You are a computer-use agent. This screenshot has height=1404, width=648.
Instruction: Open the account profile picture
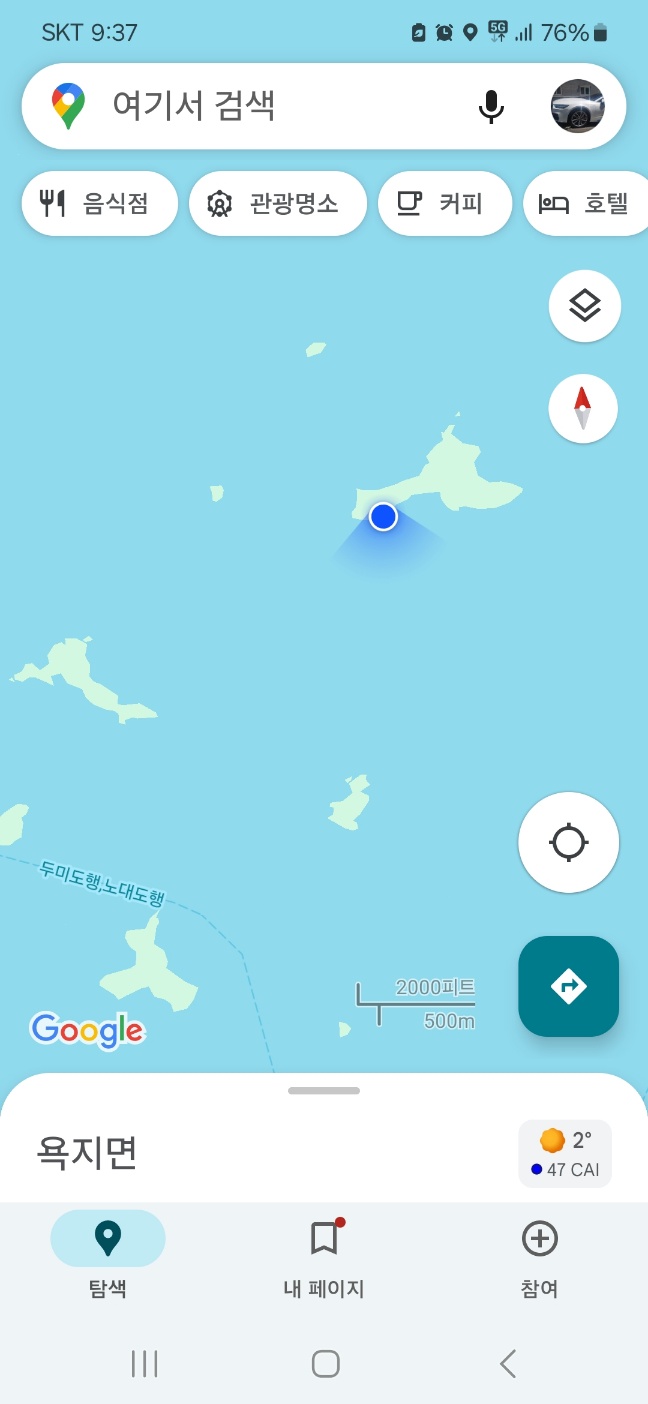coord(578,106)
